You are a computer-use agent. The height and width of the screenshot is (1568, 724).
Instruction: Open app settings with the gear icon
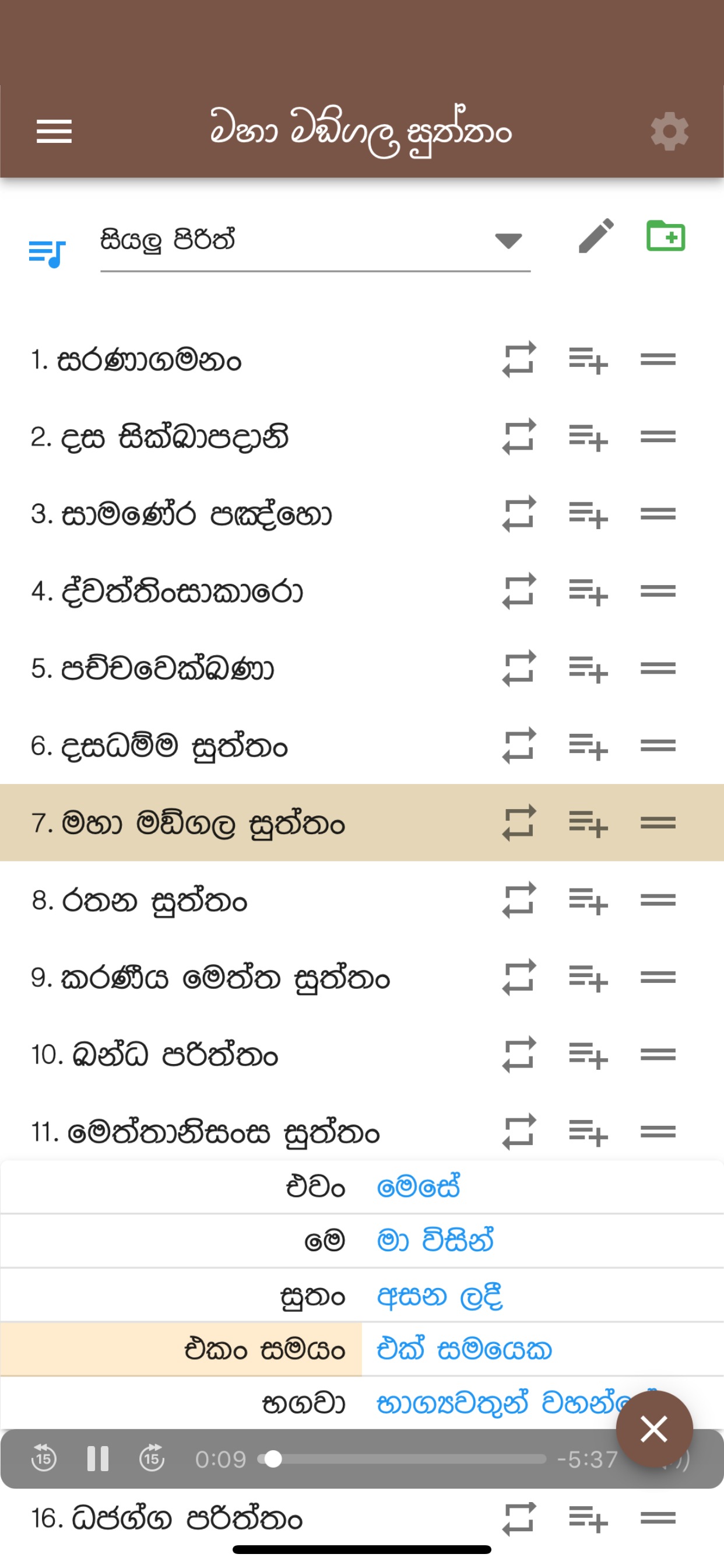(x=669, y=131)
